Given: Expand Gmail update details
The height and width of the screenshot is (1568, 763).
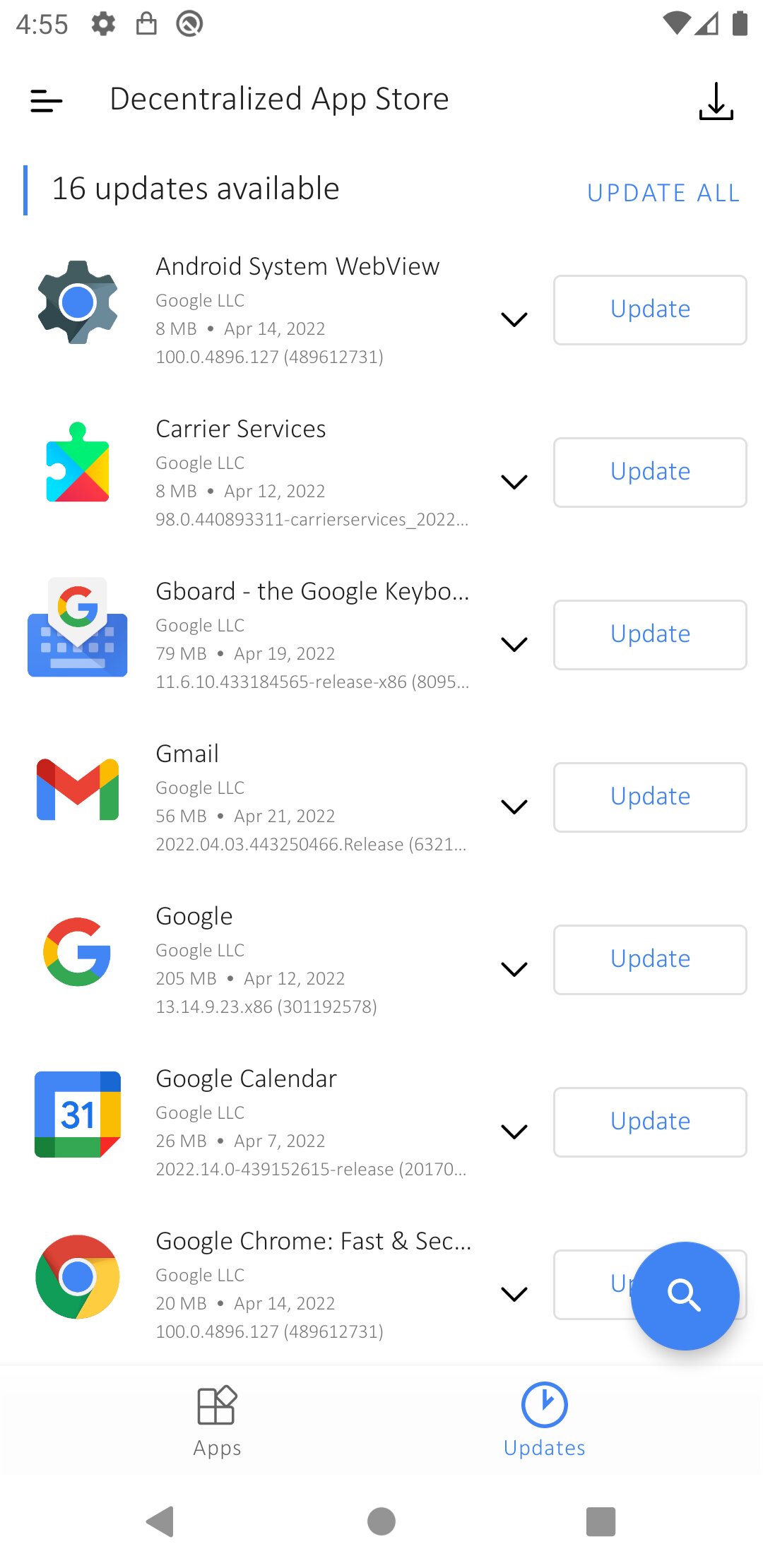Looking at the screenshot, I should pos(514,807).
